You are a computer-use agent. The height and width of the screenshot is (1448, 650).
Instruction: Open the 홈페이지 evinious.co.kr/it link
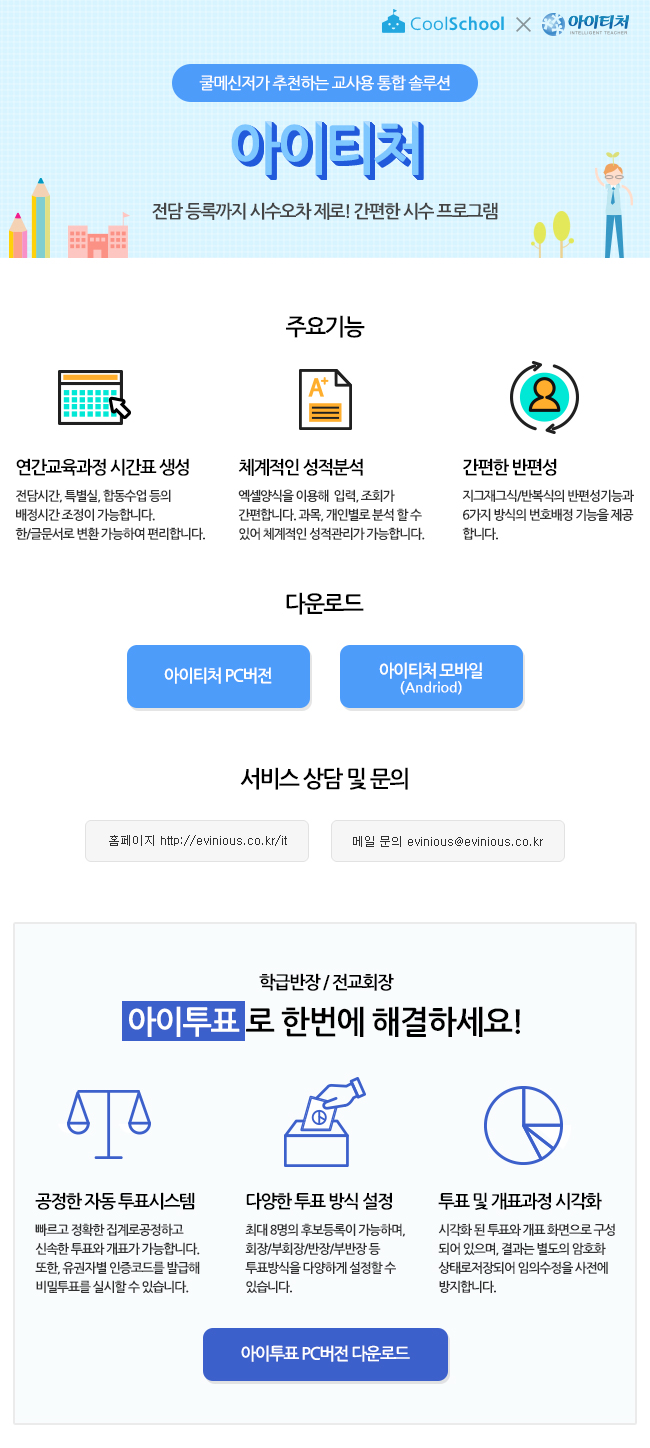pos(197,841)
